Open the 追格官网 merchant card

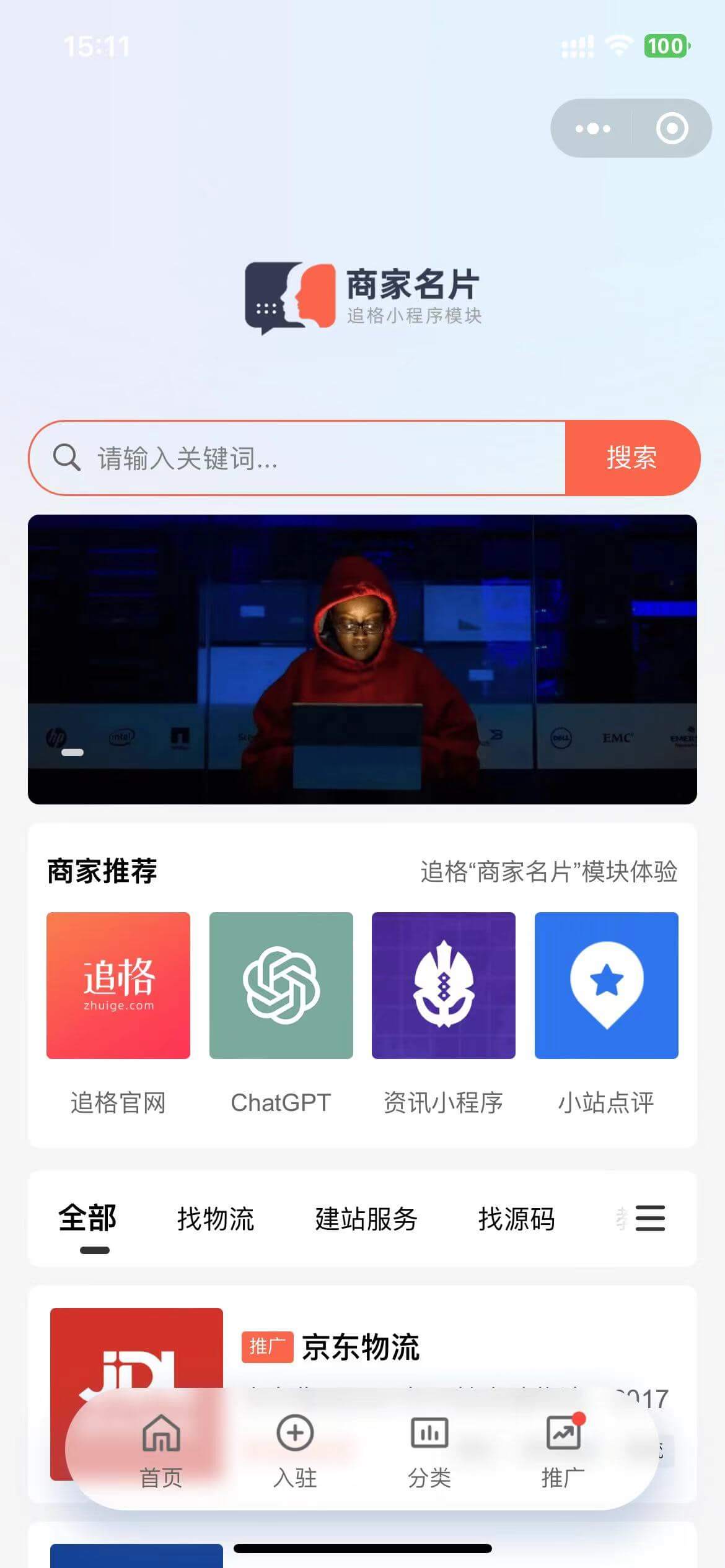coord(118,986)
